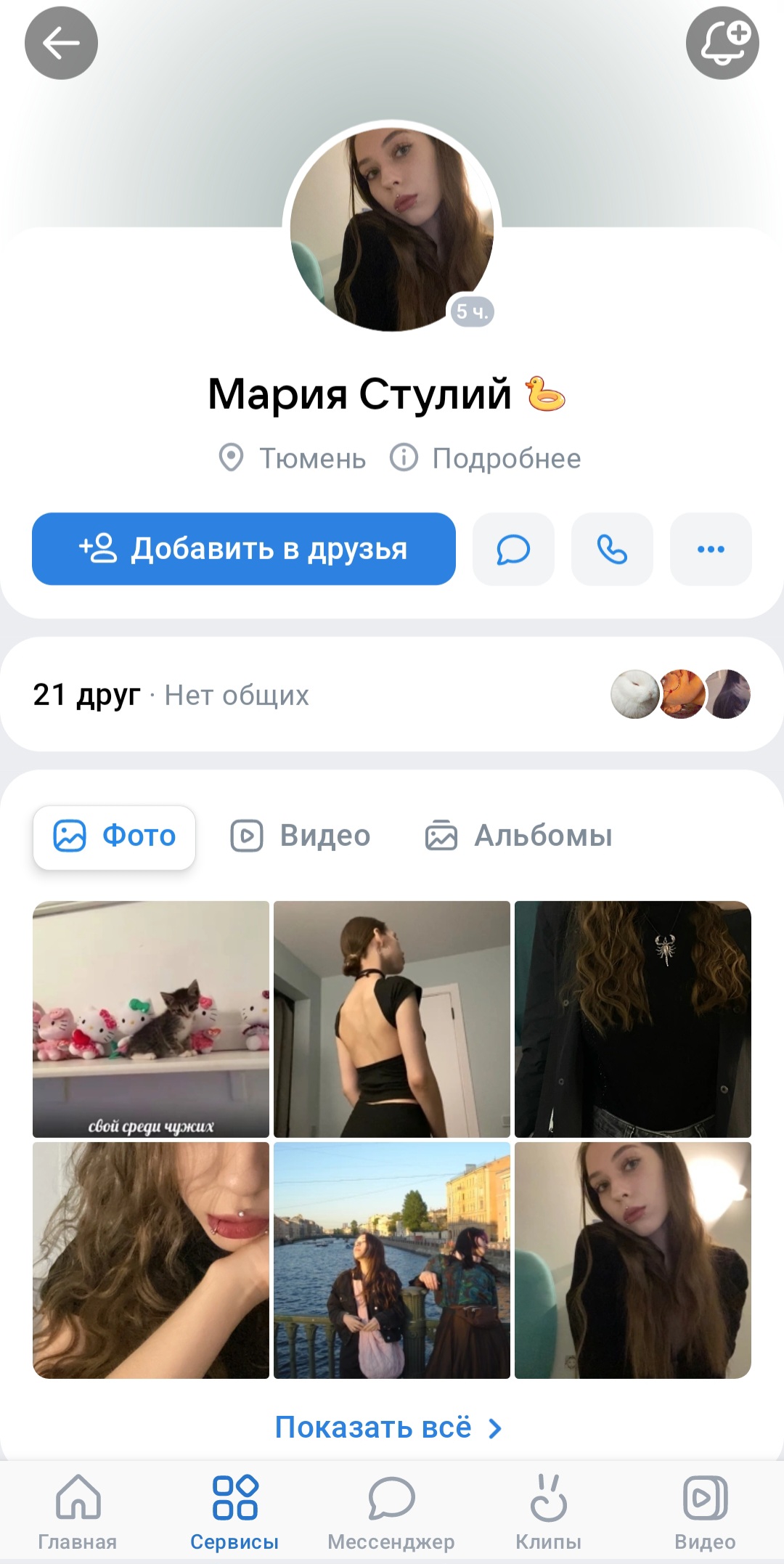Send a message via the chat bubble icon
Viewport: 784px width, 1564px height.
513,549
